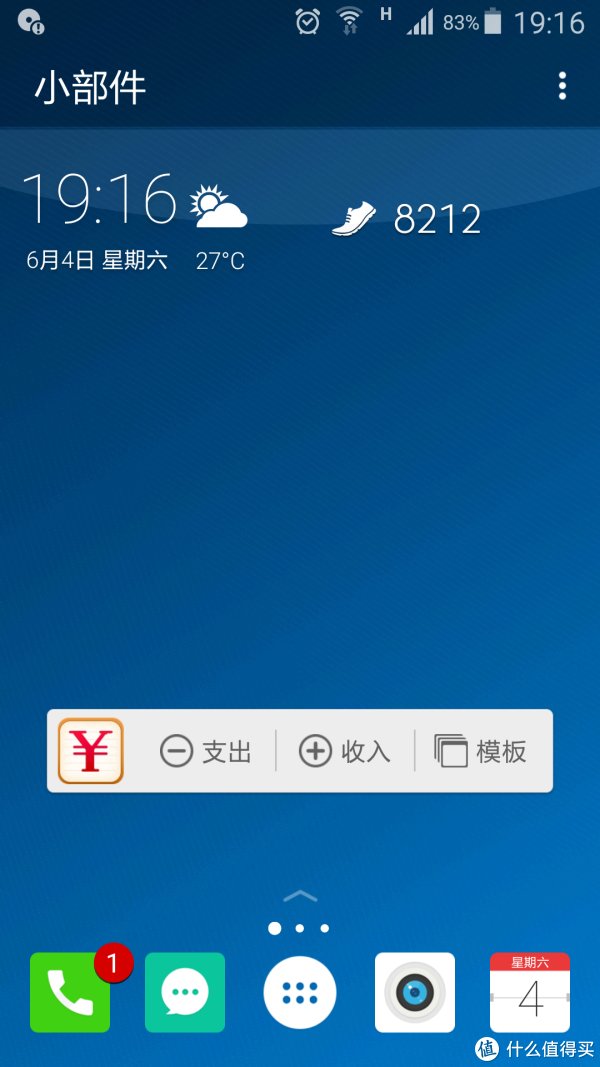Viewport: 600px width, 1067px height.
Task: Open the overflow menu
Action: click(x=562, y=87)
